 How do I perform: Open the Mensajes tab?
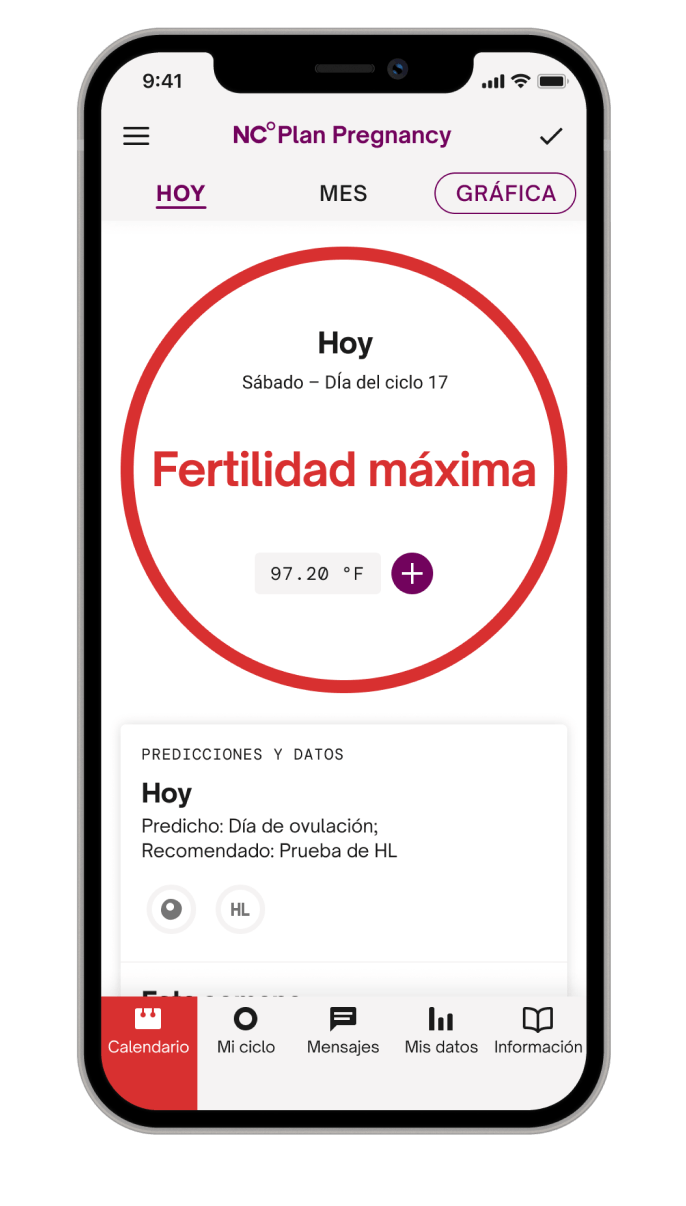(343, 1032)
